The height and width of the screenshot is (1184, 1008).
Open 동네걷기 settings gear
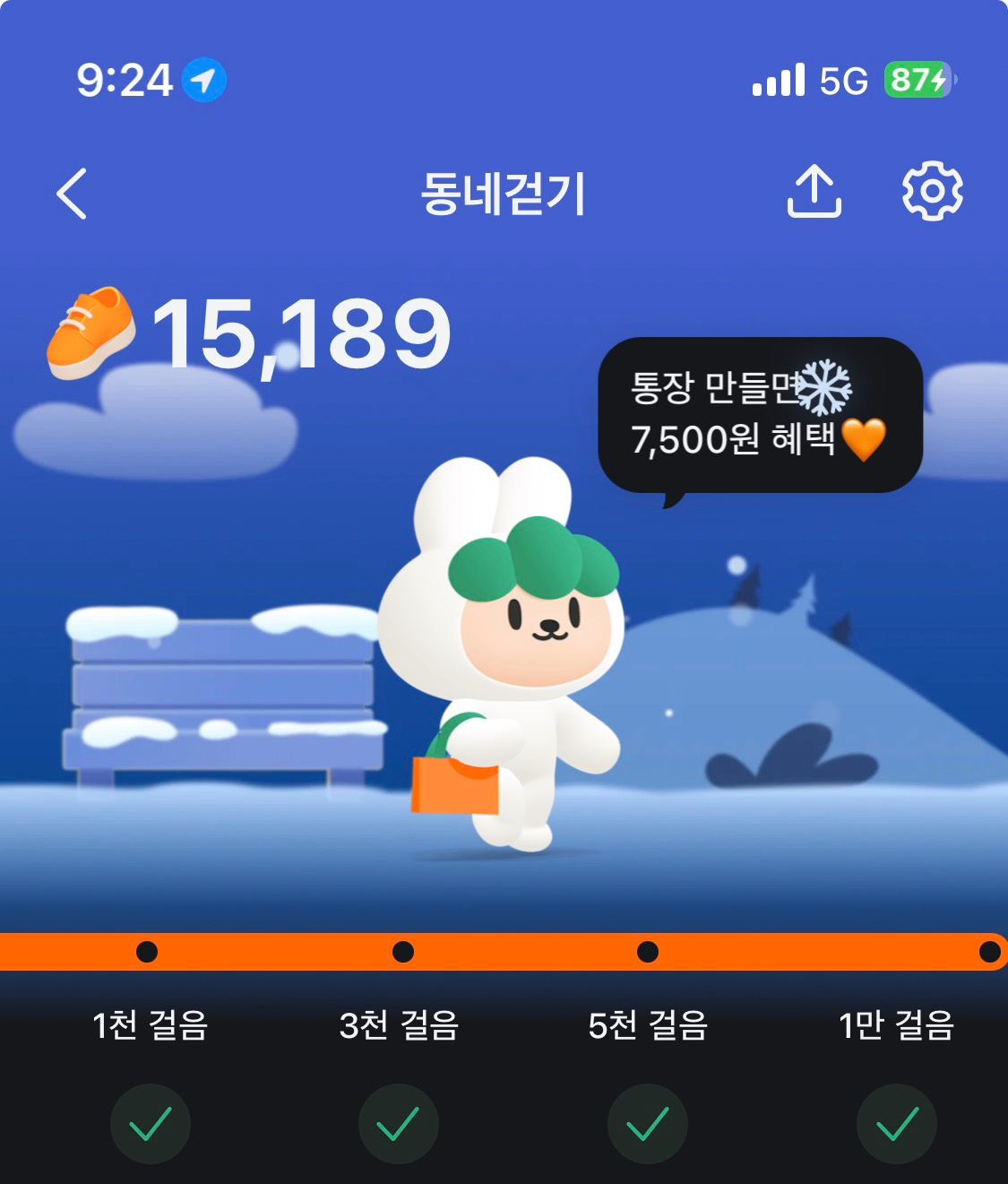click(932, 191)
